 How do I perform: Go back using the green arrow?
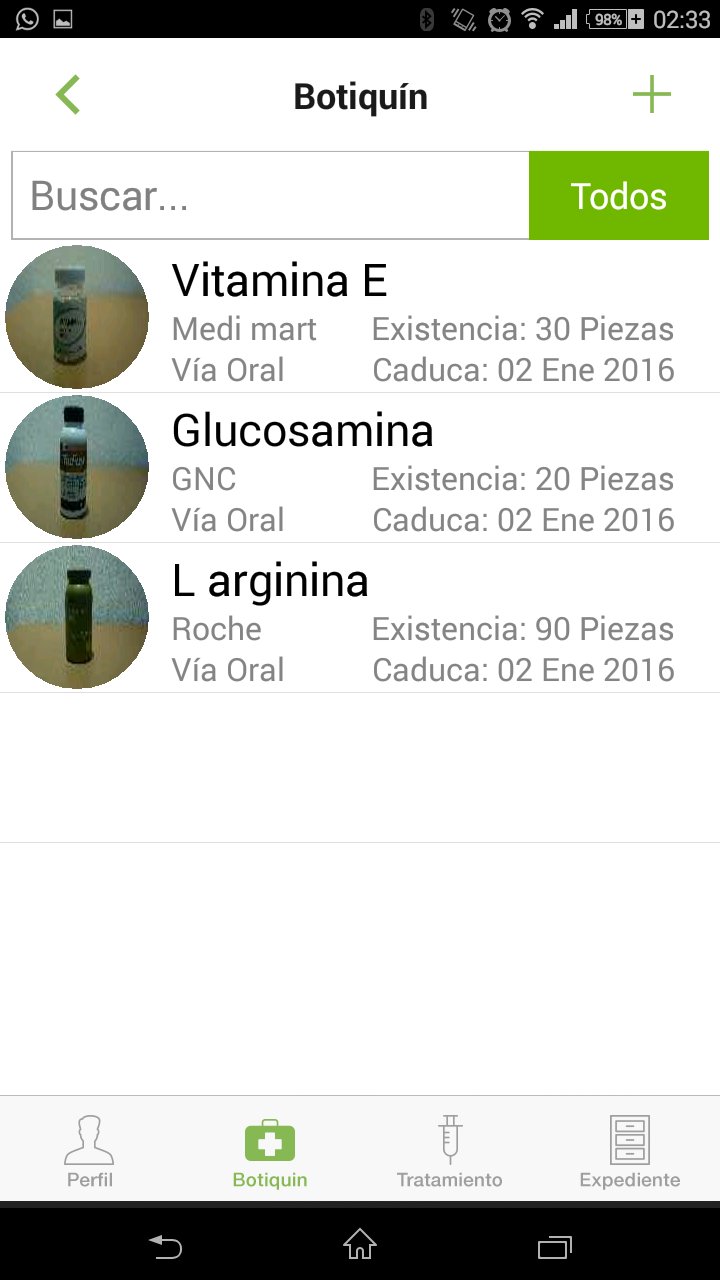pos(68,96)
